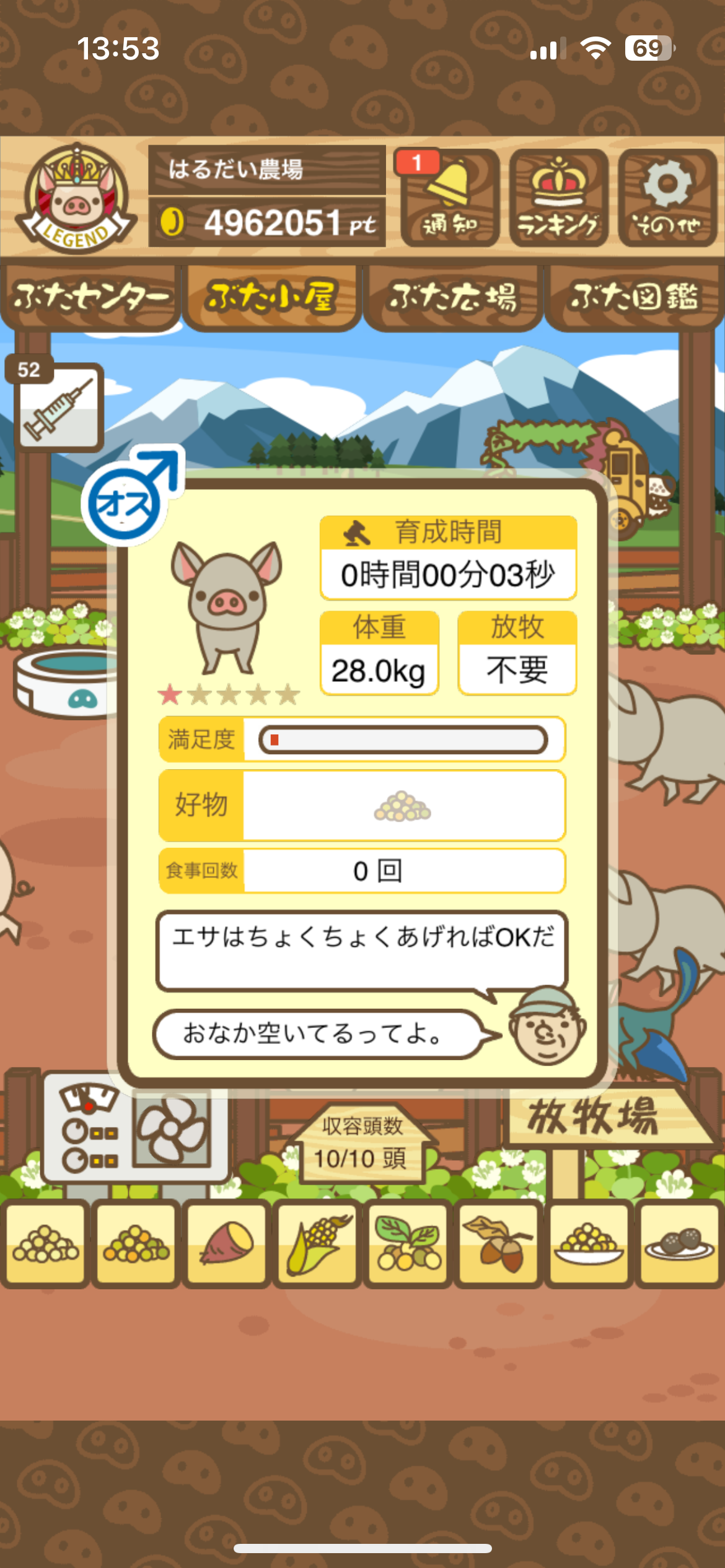Open the ランキング crown button
The image size is (725, 1568).
tap(558, 198)
